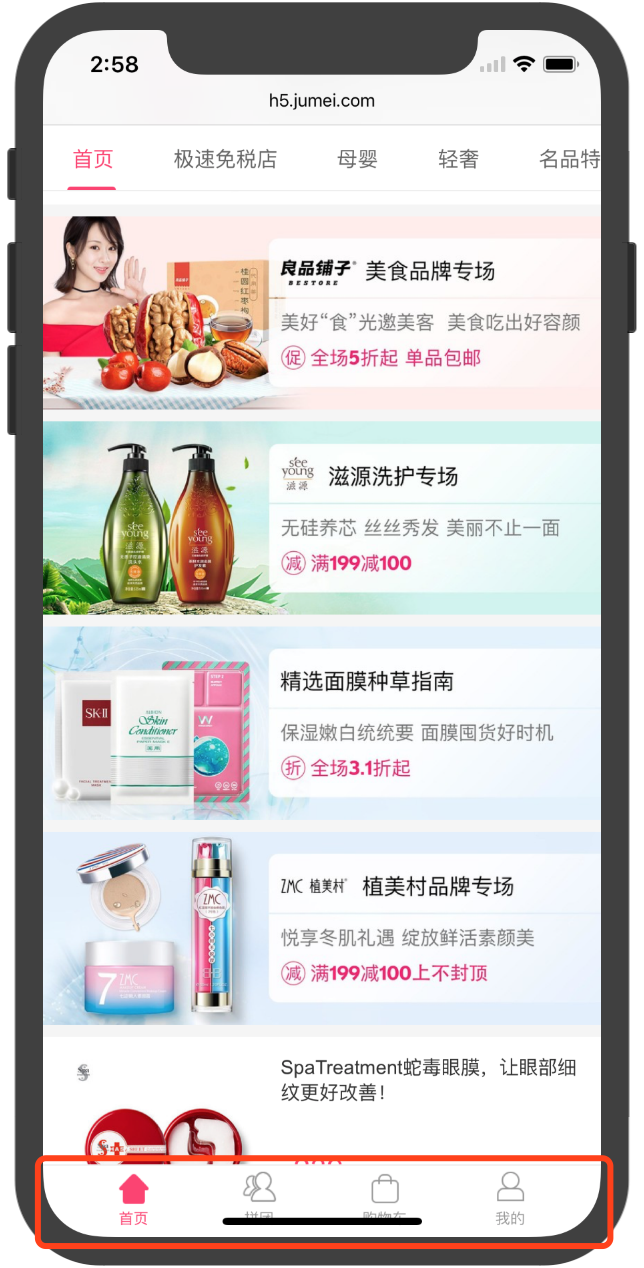
Task: Select the 轻奢 tab
Action: [458, 159]
